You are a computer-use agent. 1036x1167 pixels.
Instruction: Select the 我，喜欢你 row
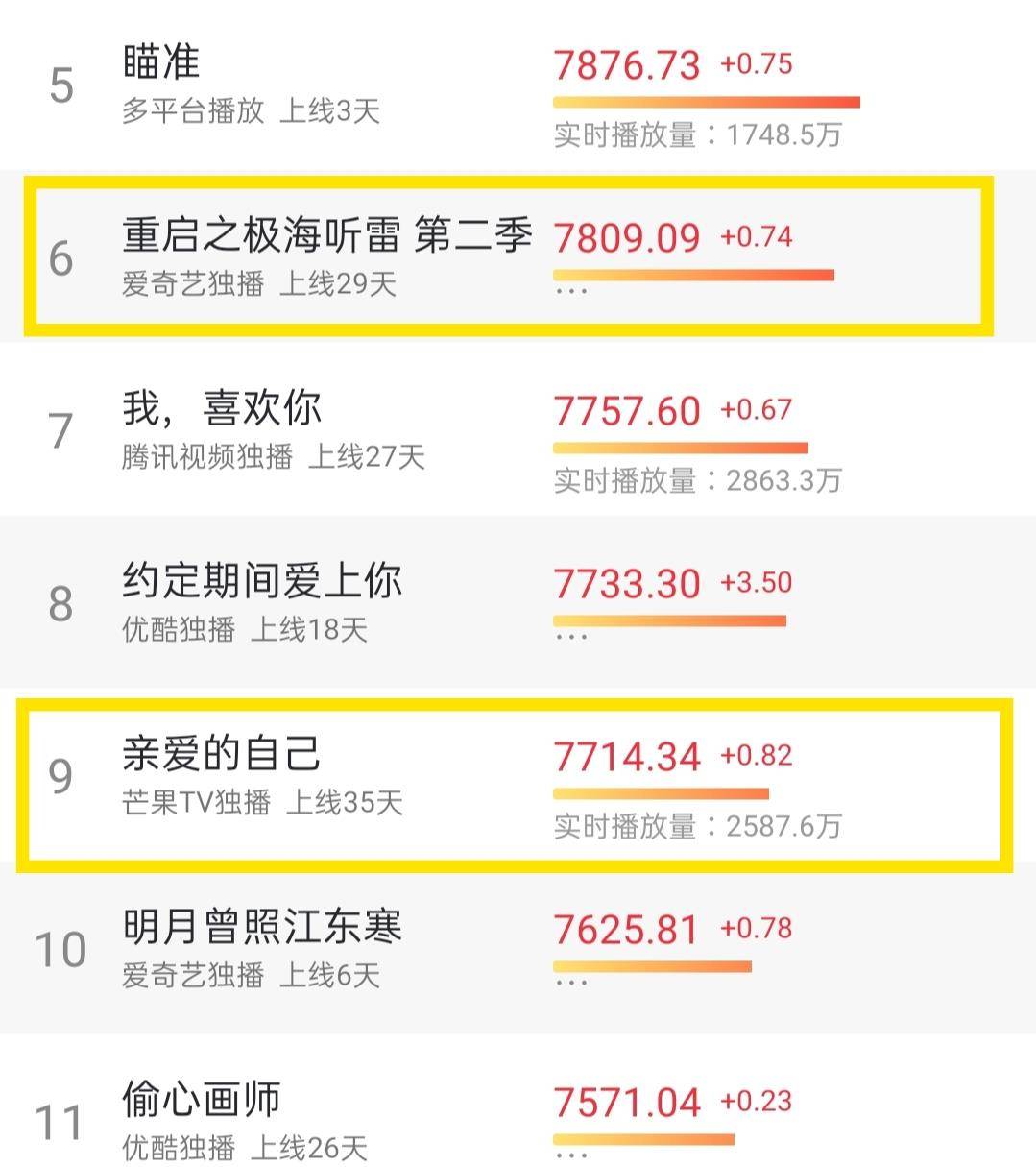[221, 409]
